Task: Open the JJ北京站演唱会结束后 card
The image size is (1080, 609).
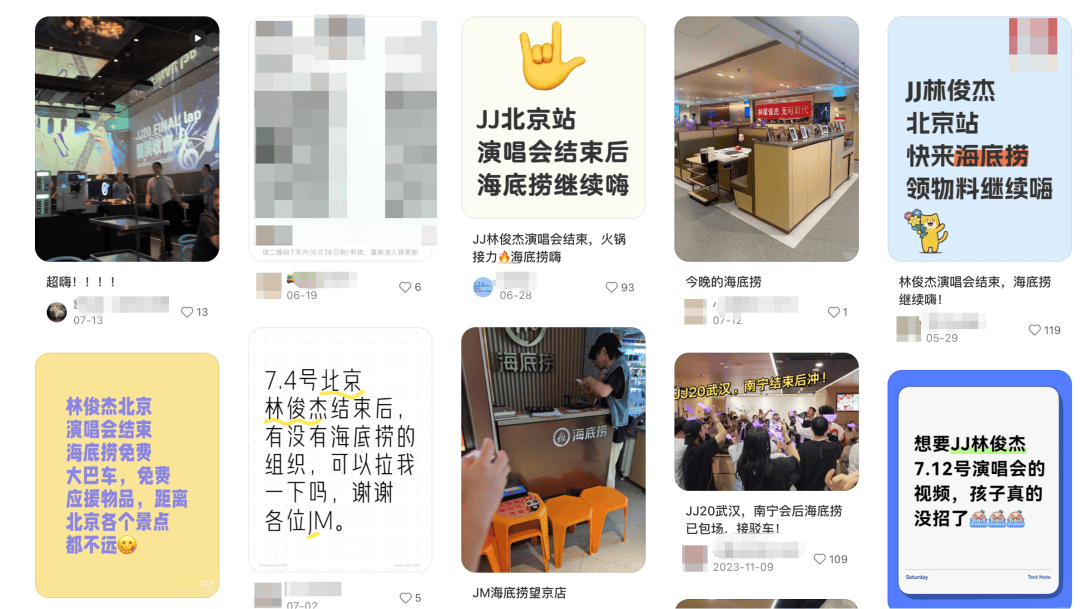Action: point(553,117)
